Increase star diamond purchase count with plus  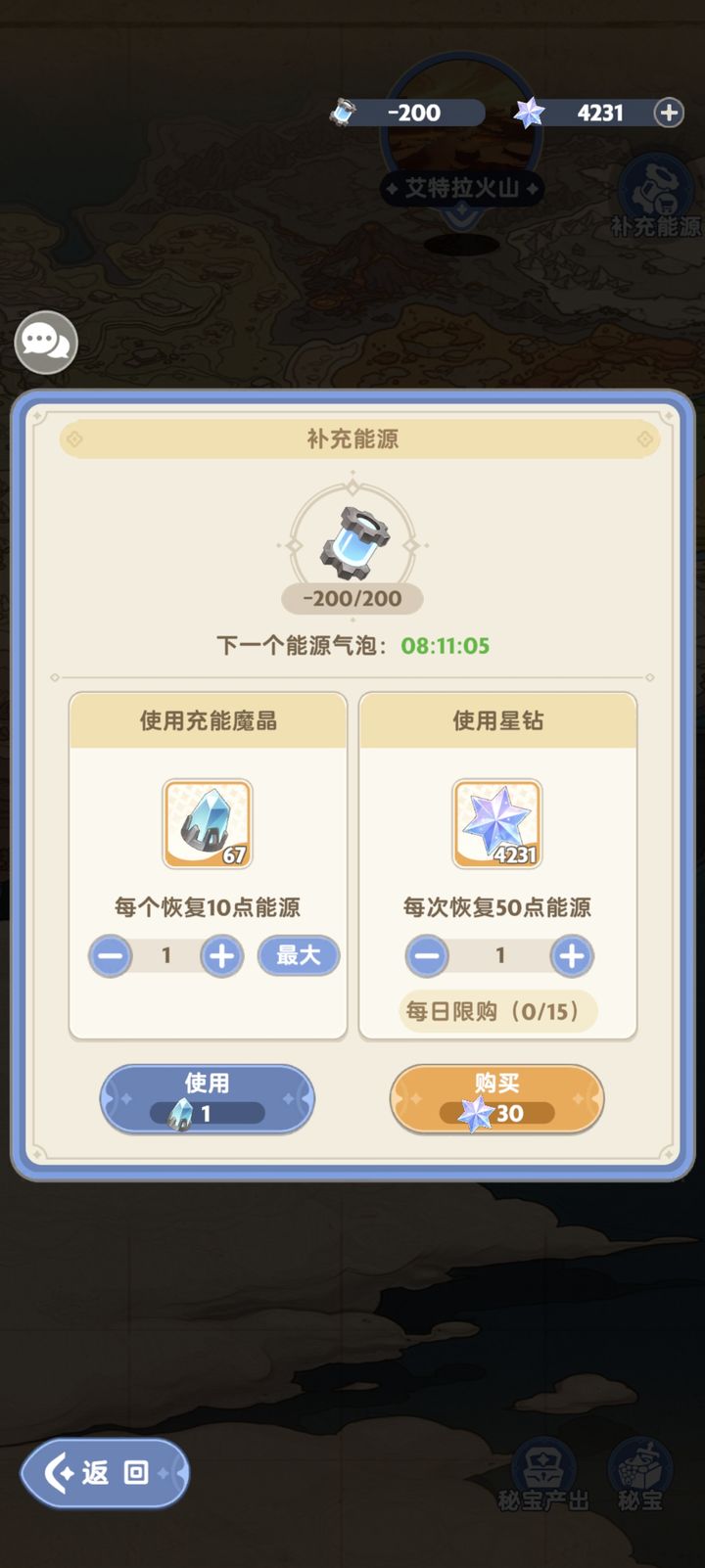571,955
